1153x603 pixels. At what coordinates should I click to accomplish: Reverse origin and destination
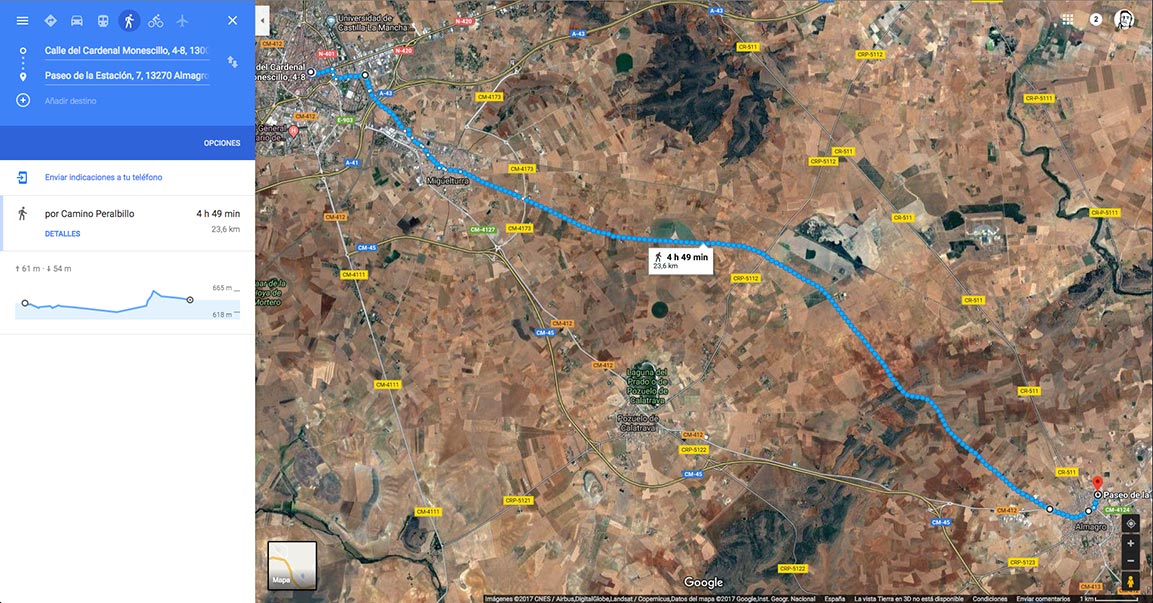click(x=233, y=62)
